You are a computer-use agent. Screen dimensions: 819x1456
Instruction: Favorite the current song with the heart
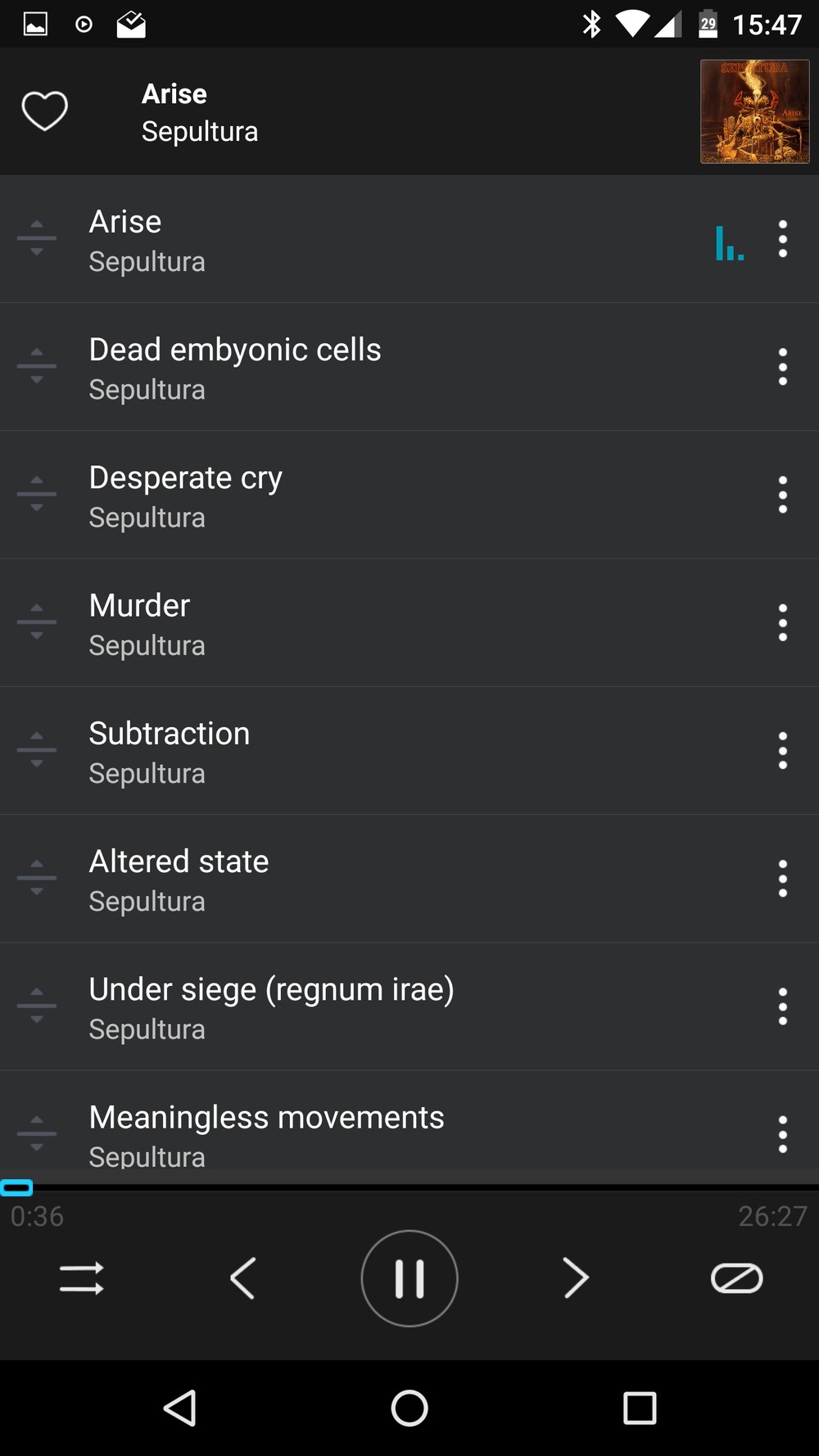pyautogui.click(x=44, y=111)
